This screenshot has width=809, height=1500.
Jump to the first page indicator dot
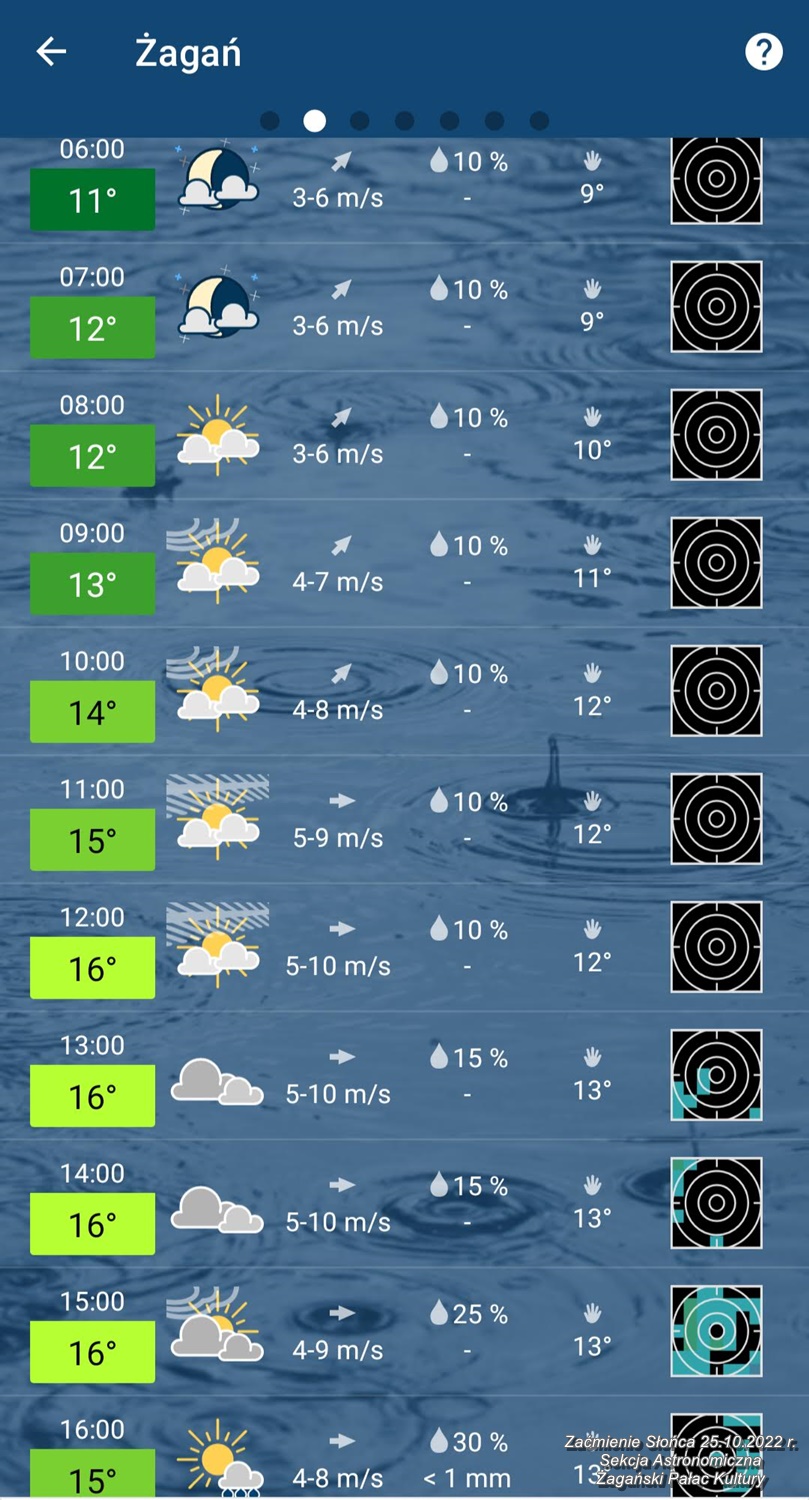tap(270, 121)
